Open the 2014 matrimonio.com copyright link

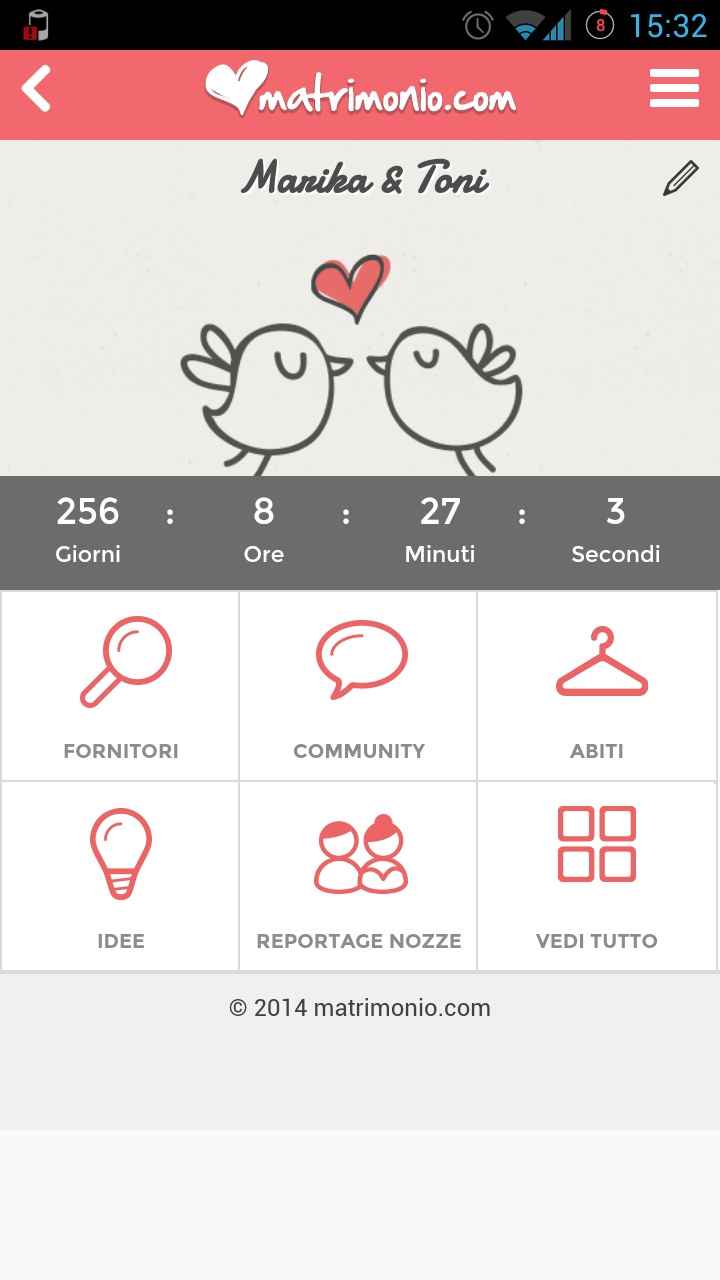click(360, 1008)
